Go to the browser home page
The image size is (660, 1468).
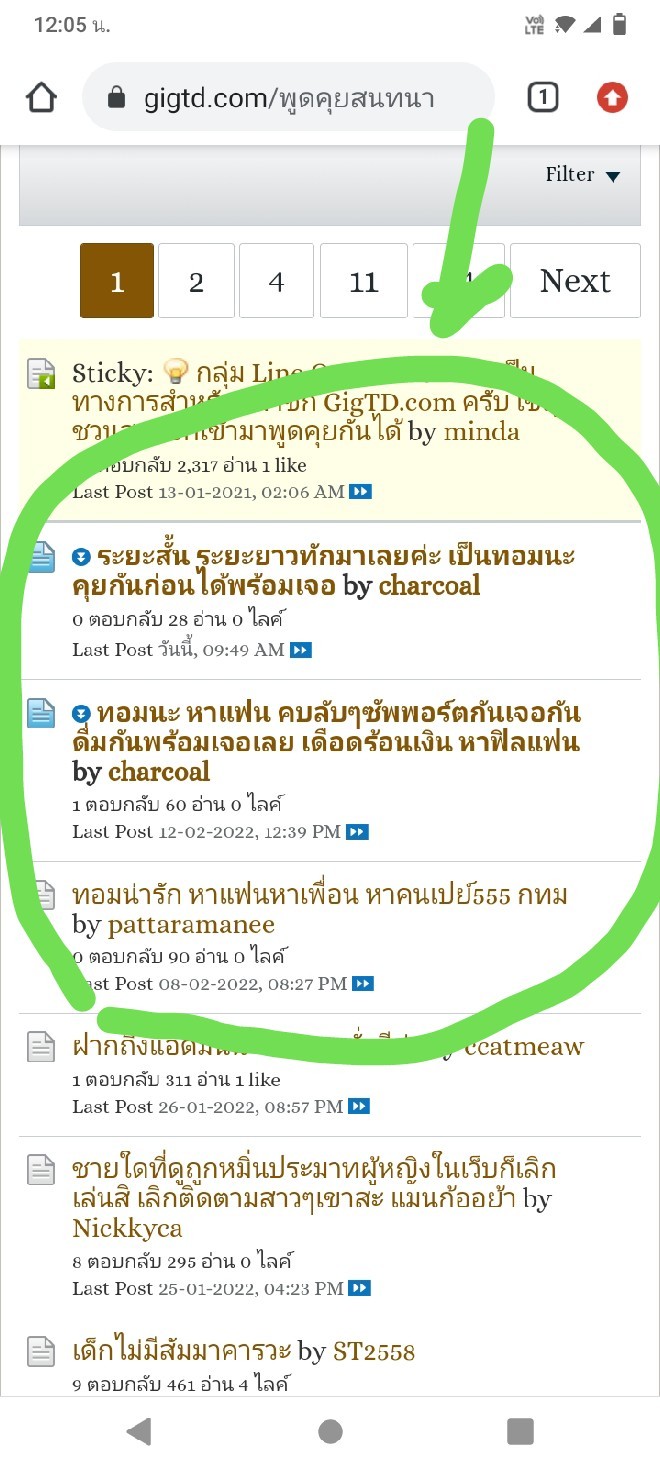pos(41,97)
